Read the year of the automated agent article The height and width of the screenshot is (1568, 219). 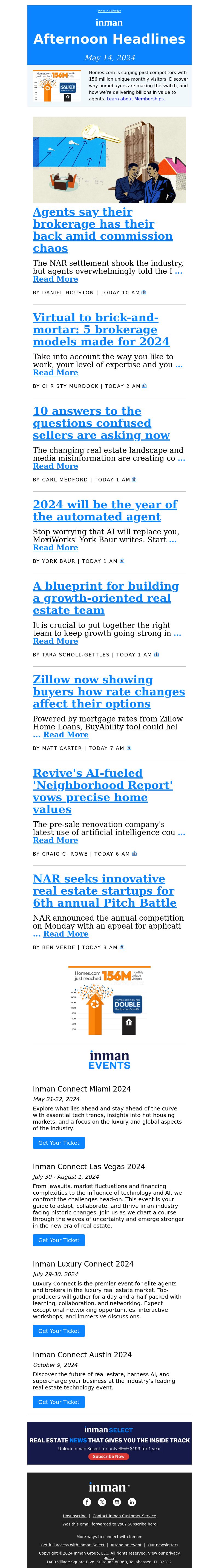pos(104,511)
